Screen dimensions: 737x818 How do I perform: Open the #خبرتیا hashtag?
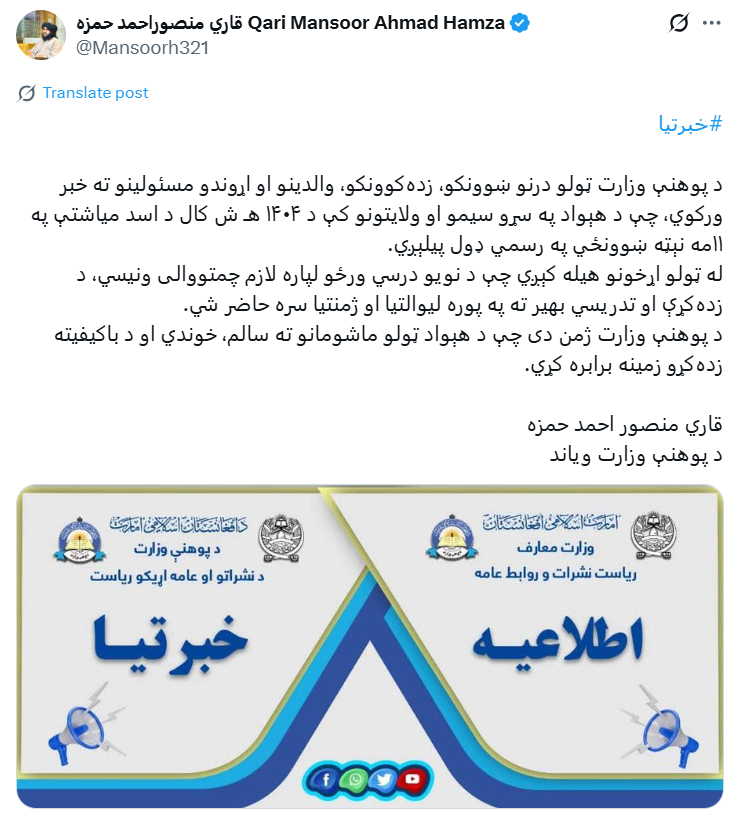coord(690,124)
